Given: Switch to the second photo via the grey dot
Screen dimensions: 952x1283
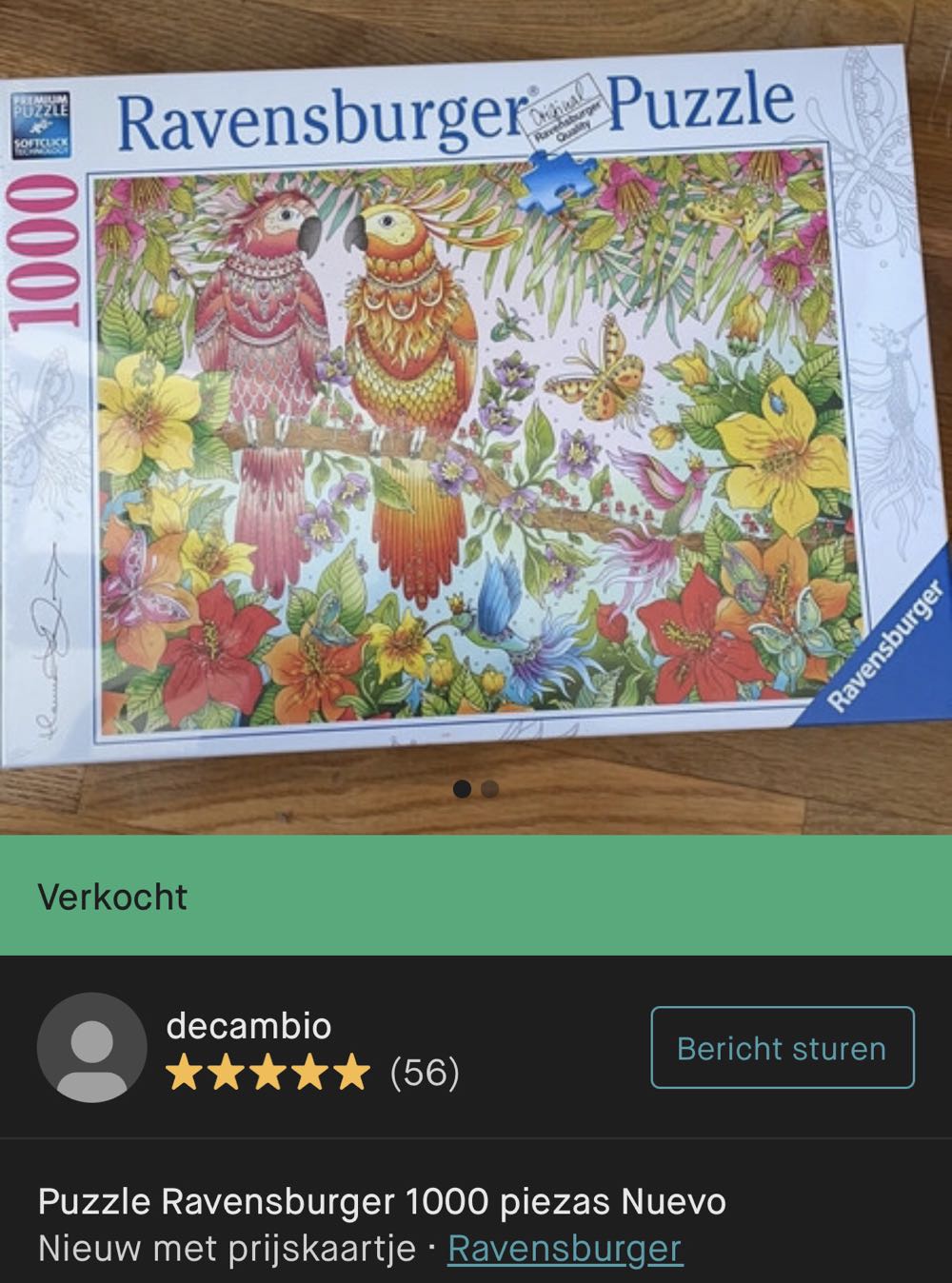Looking at the screenshot, I should pos(490,787).
